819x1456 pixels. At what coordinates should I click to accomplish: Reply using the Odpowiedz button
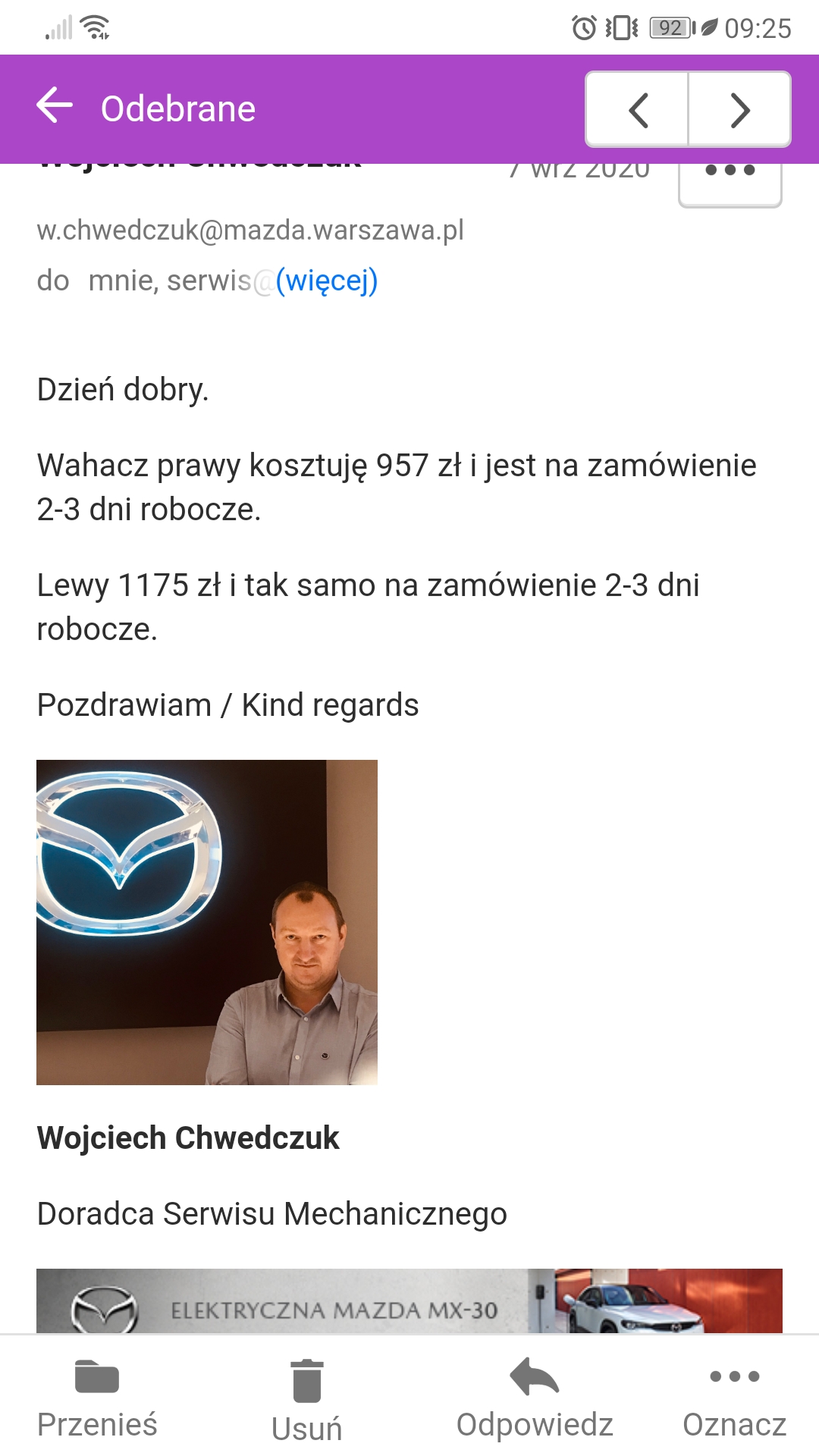point(535,1399)
